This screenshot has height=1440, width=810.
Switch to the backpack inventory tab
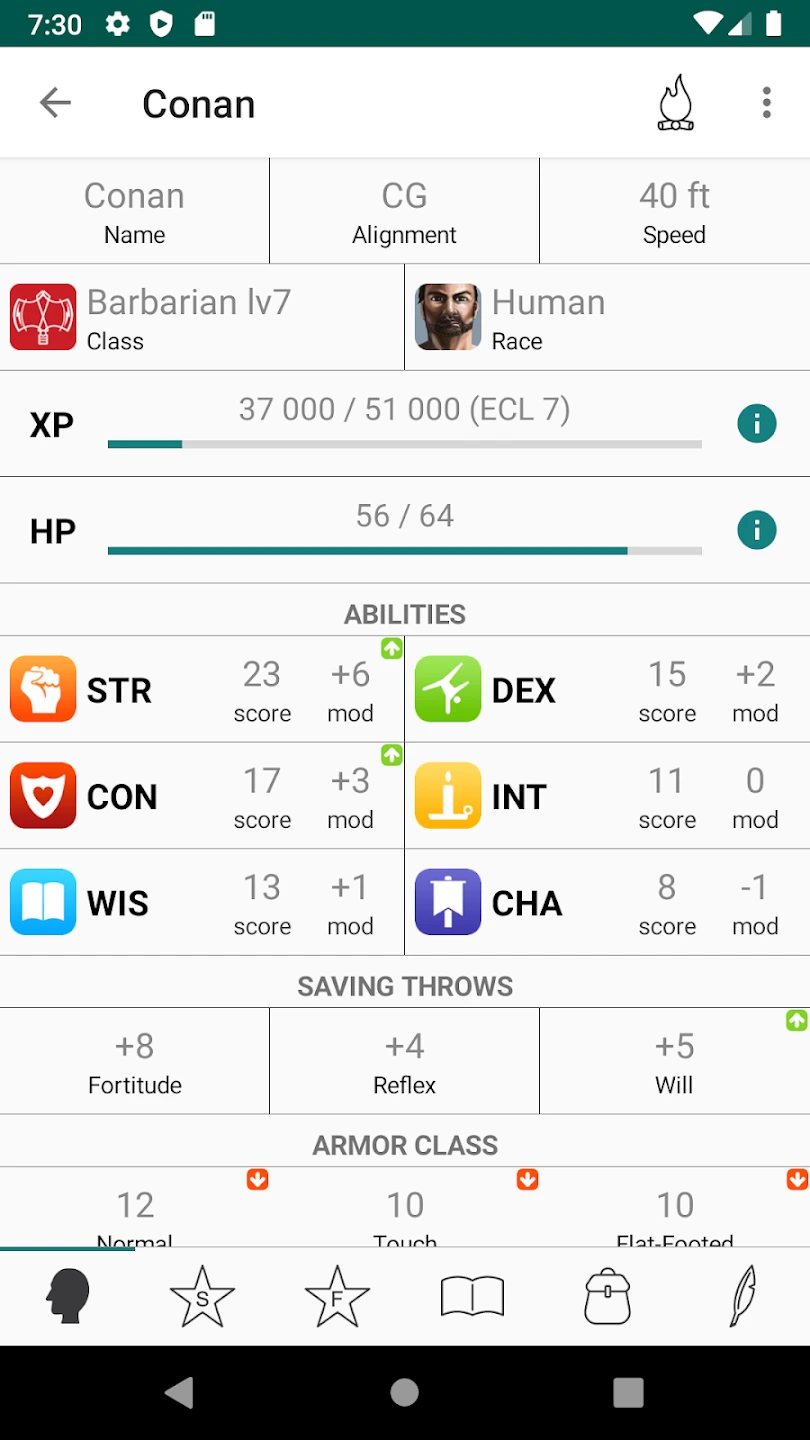[x=607, y=1296]
